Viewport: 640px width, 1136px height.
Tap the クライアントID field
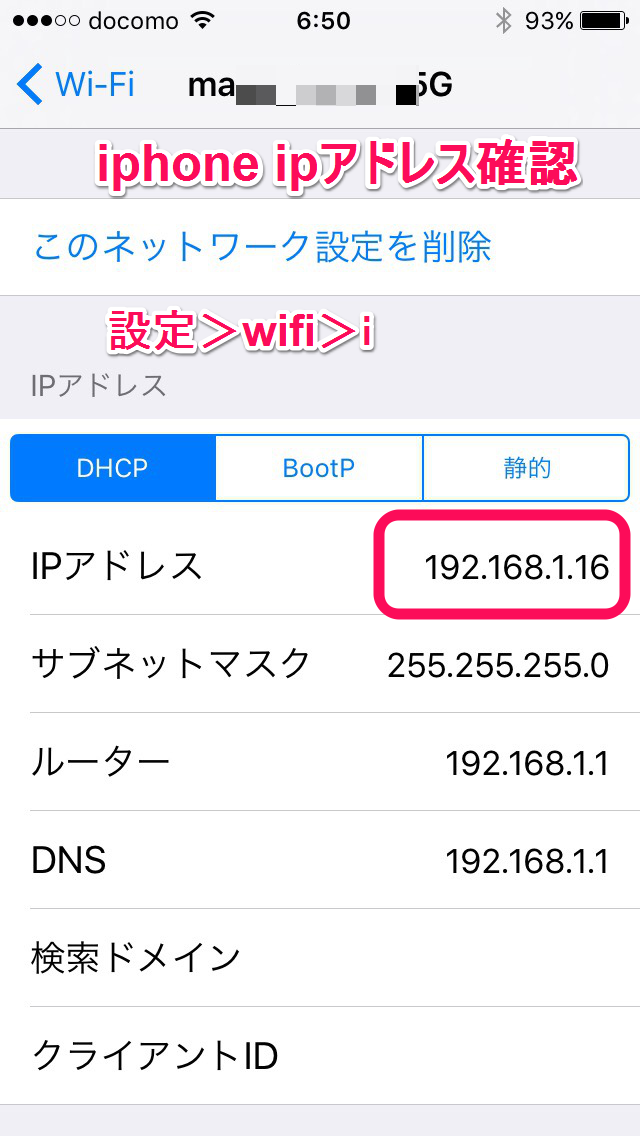point(320,1056)
